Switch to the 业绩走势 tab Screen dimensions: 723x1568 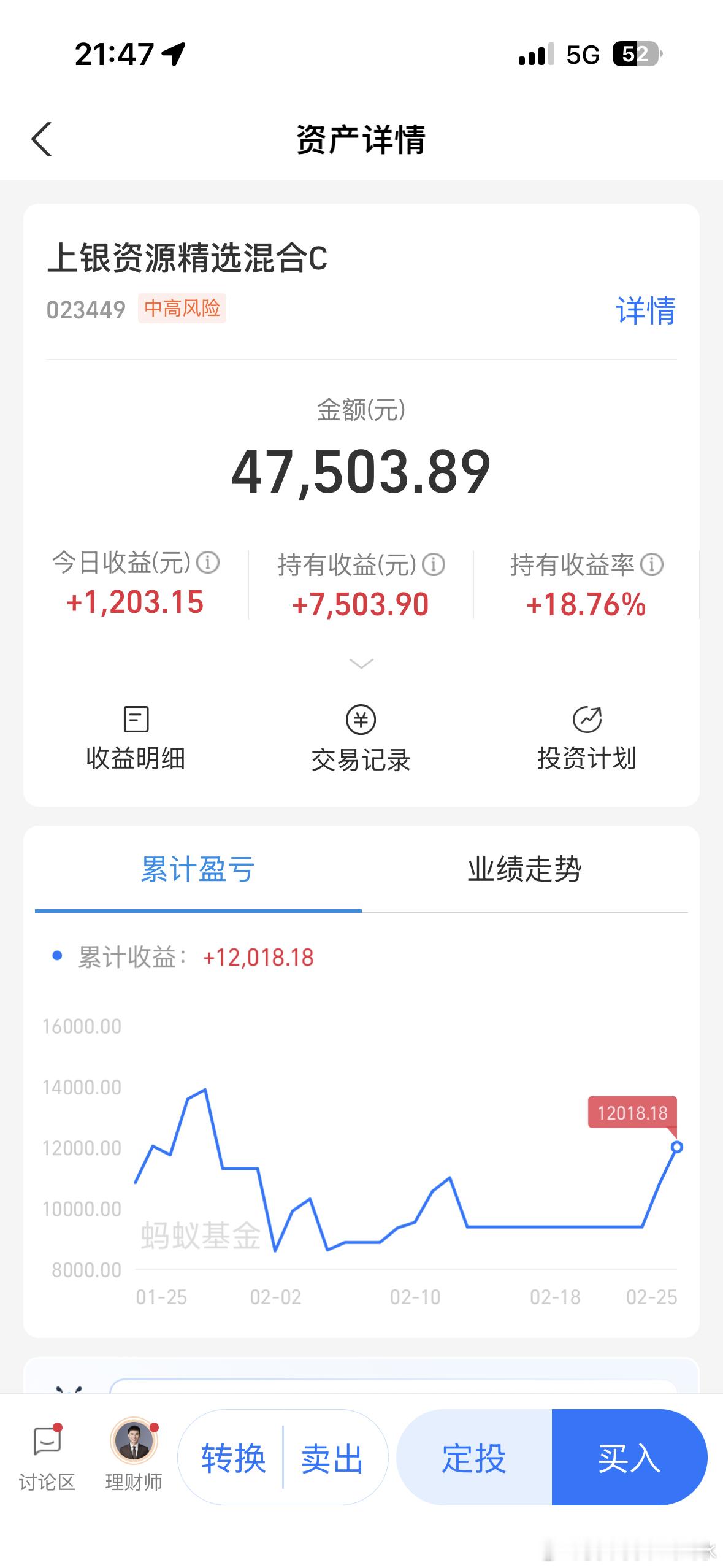click(524, 869)
